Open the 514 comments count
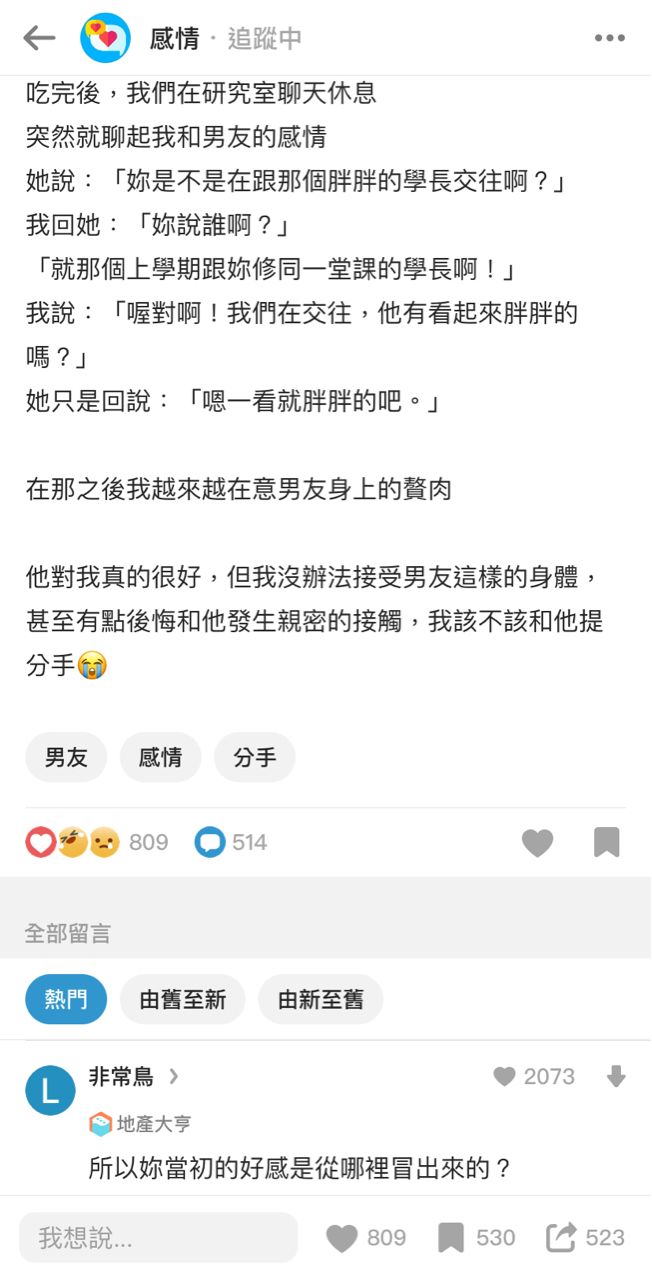Screen dimensions: 652x1280 (231, 842)
